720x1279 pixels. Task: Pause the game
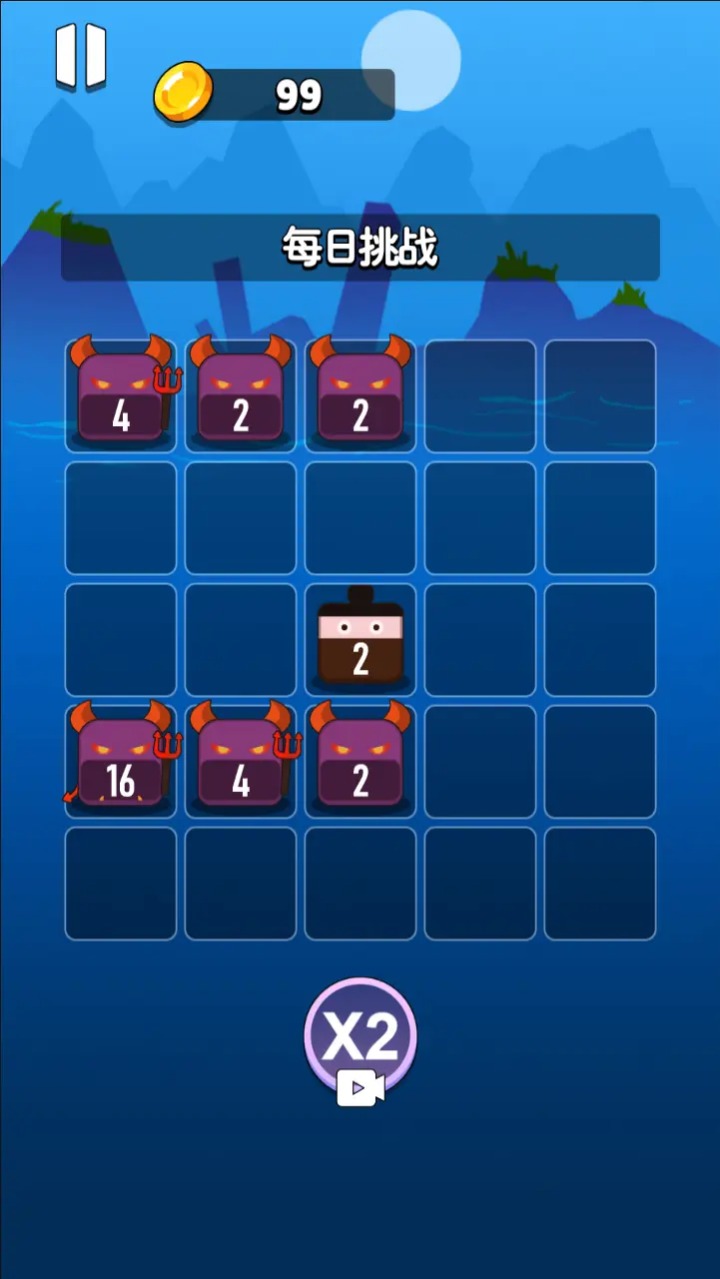click(x=80, y=55)
